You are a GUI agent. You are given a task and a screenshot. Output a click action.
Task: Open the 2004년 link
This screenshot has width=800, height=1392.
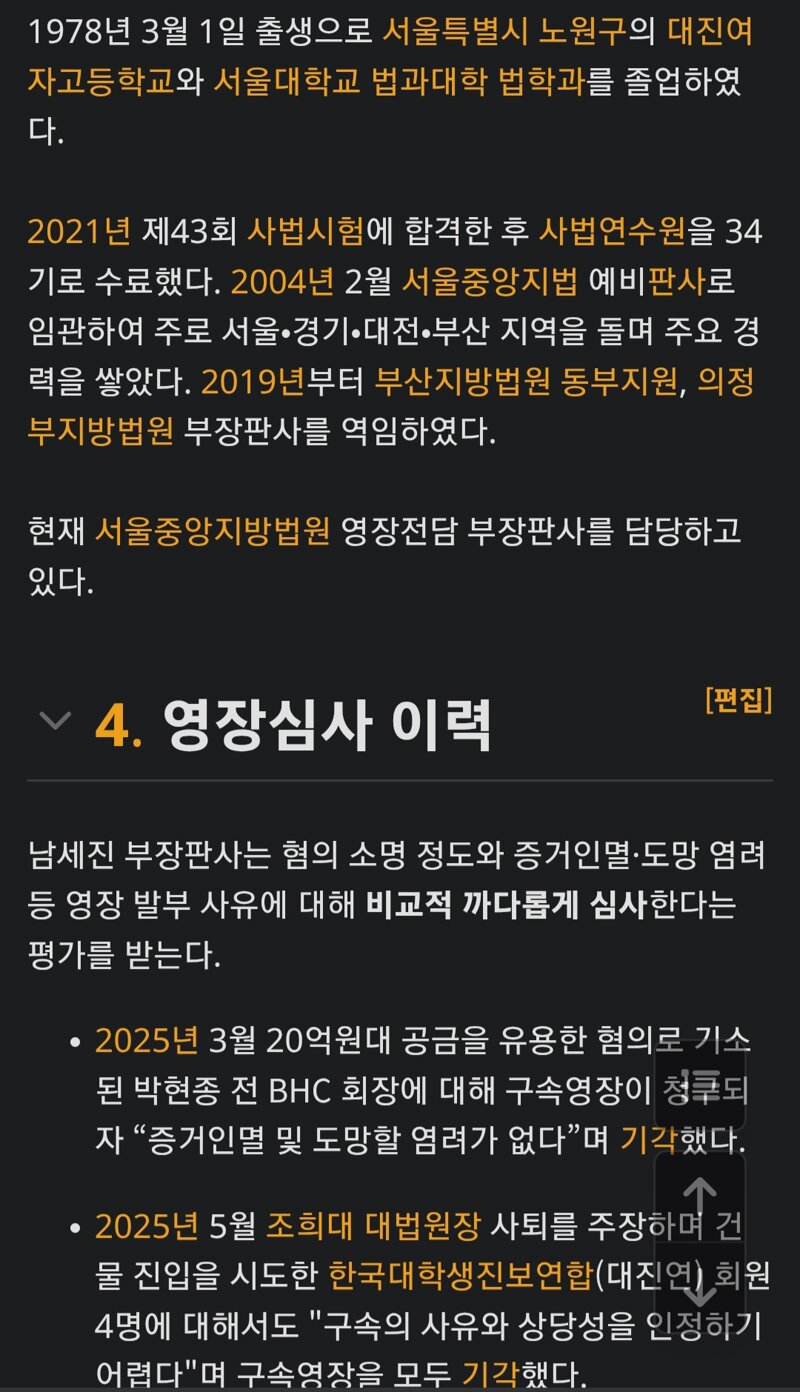click(x=282, y=282)
